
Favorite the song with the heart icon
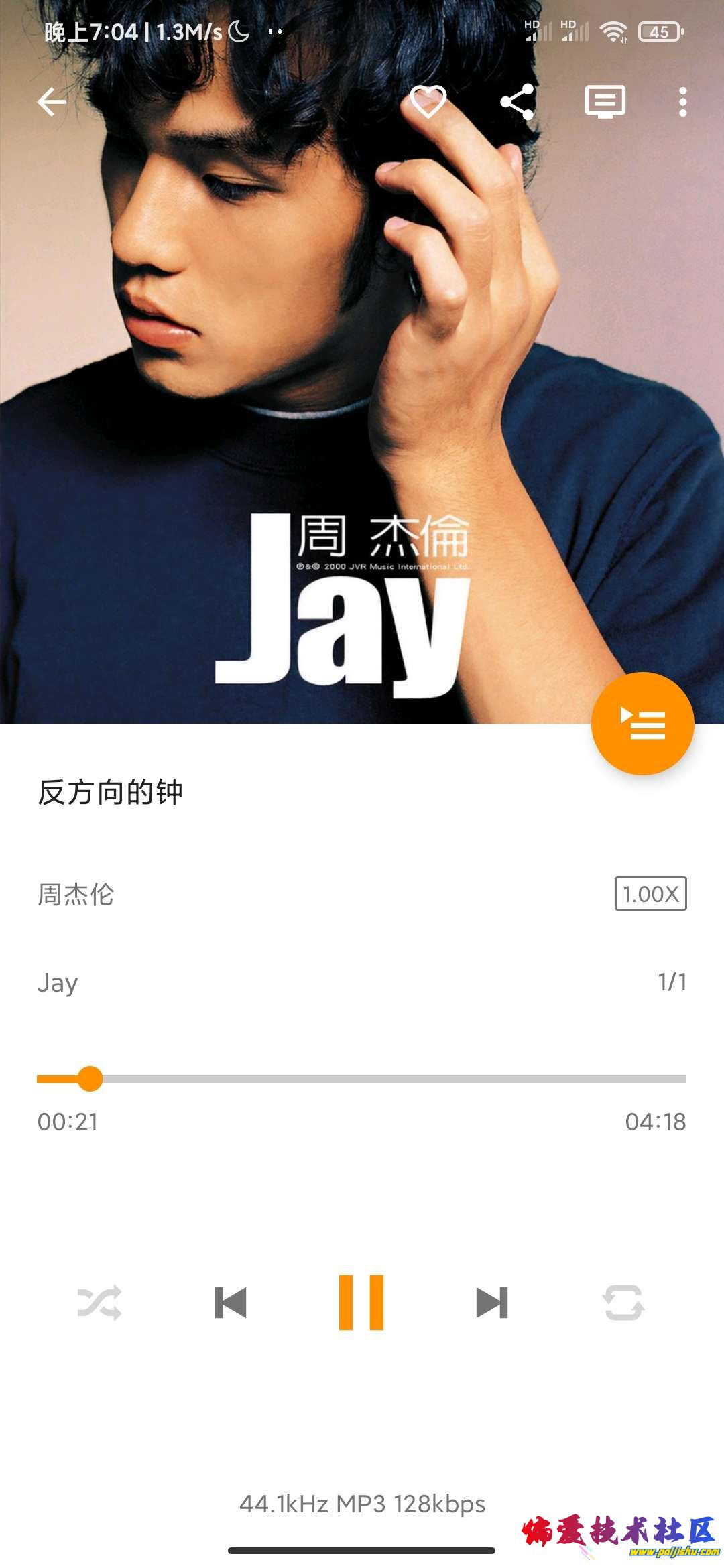click(428, 101)
